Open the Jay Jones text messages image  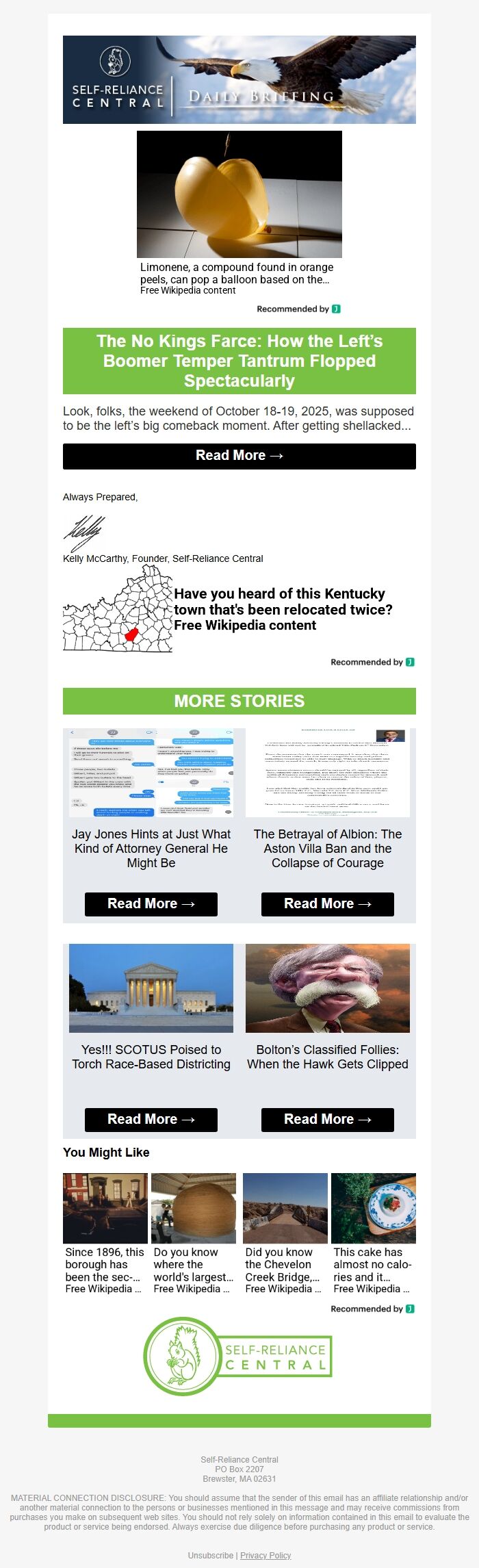click(x=151, y=773)
